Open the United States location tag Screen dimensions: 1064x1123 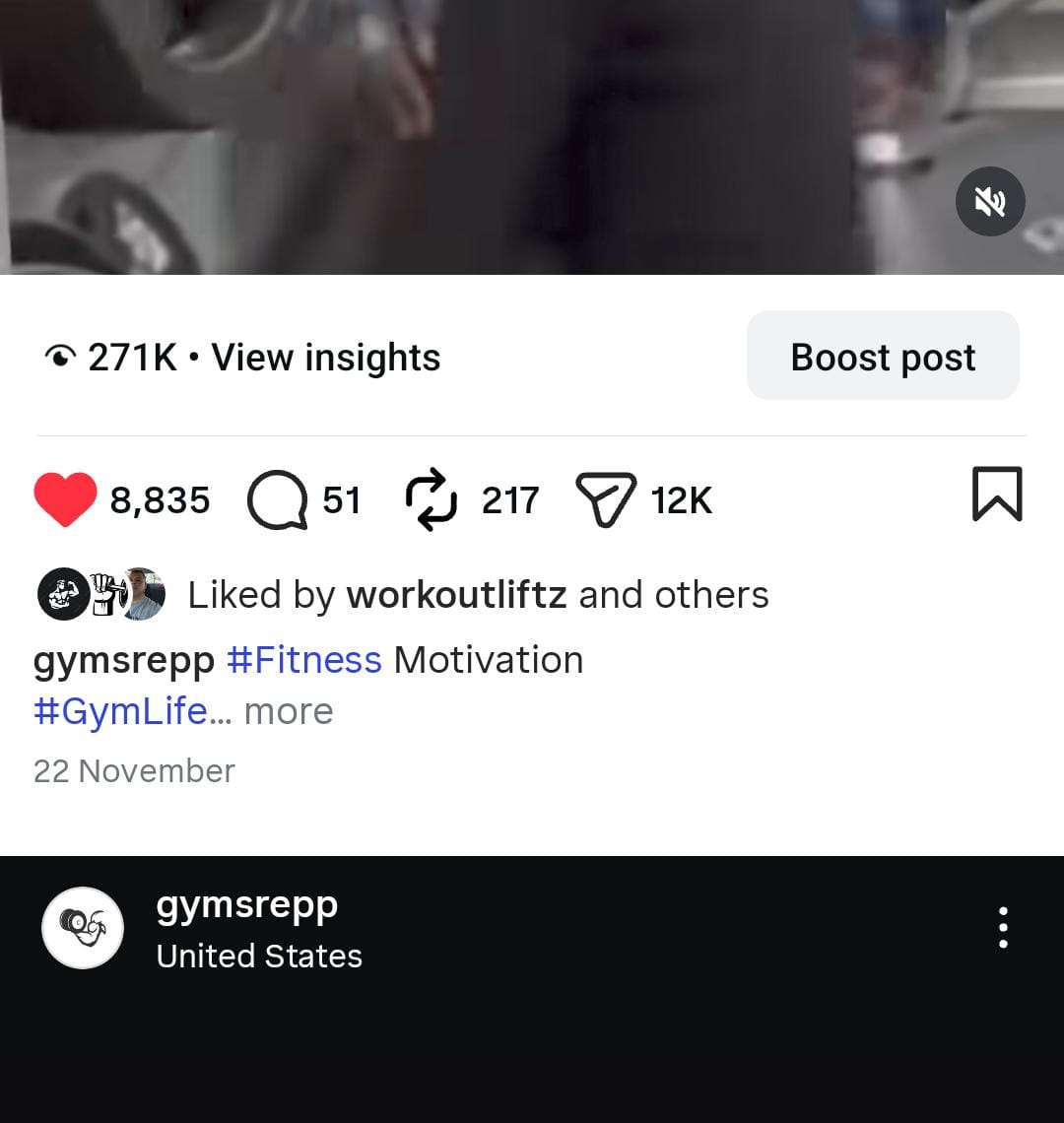[259, 956]
